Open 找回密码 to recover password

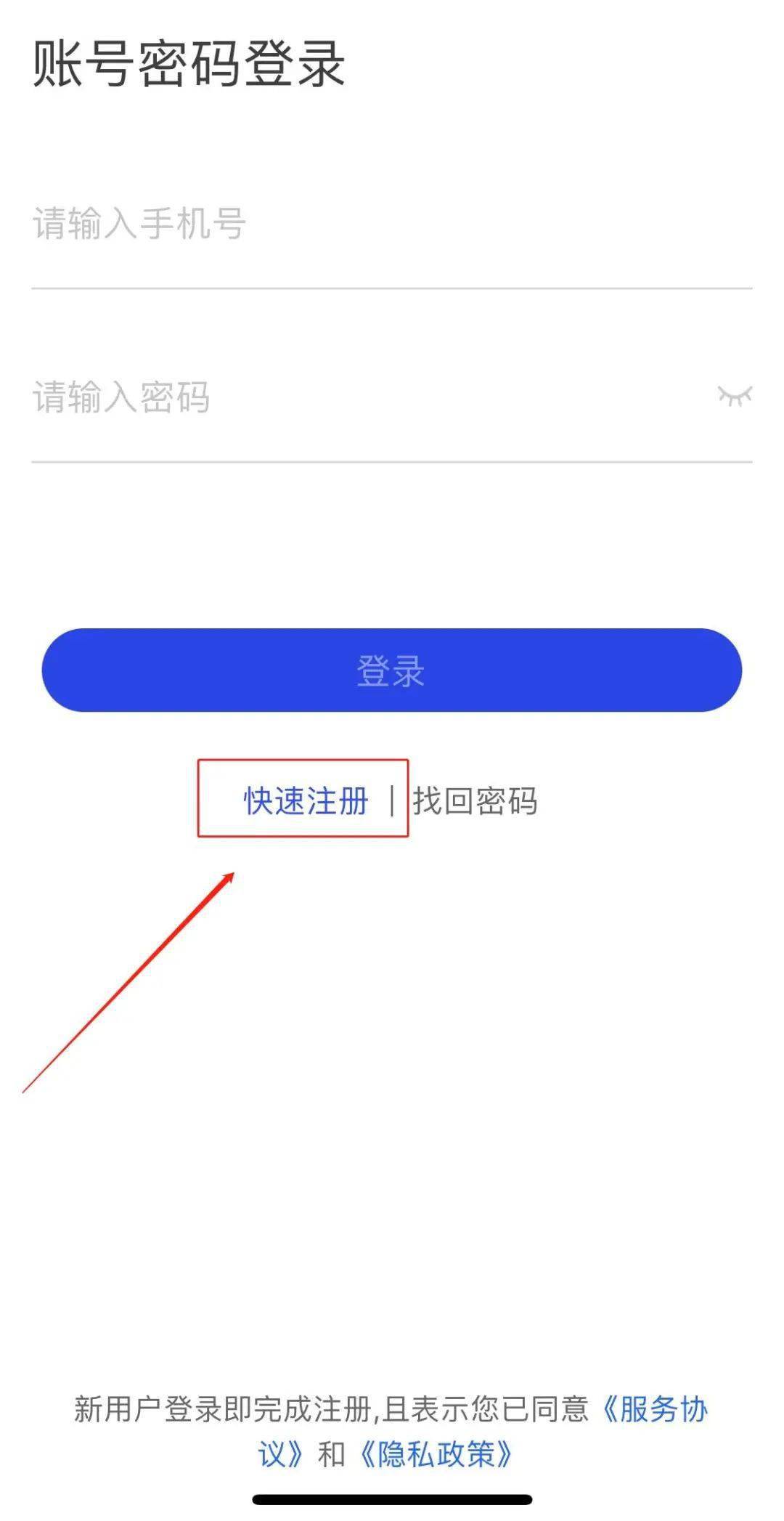coord(475,800)
